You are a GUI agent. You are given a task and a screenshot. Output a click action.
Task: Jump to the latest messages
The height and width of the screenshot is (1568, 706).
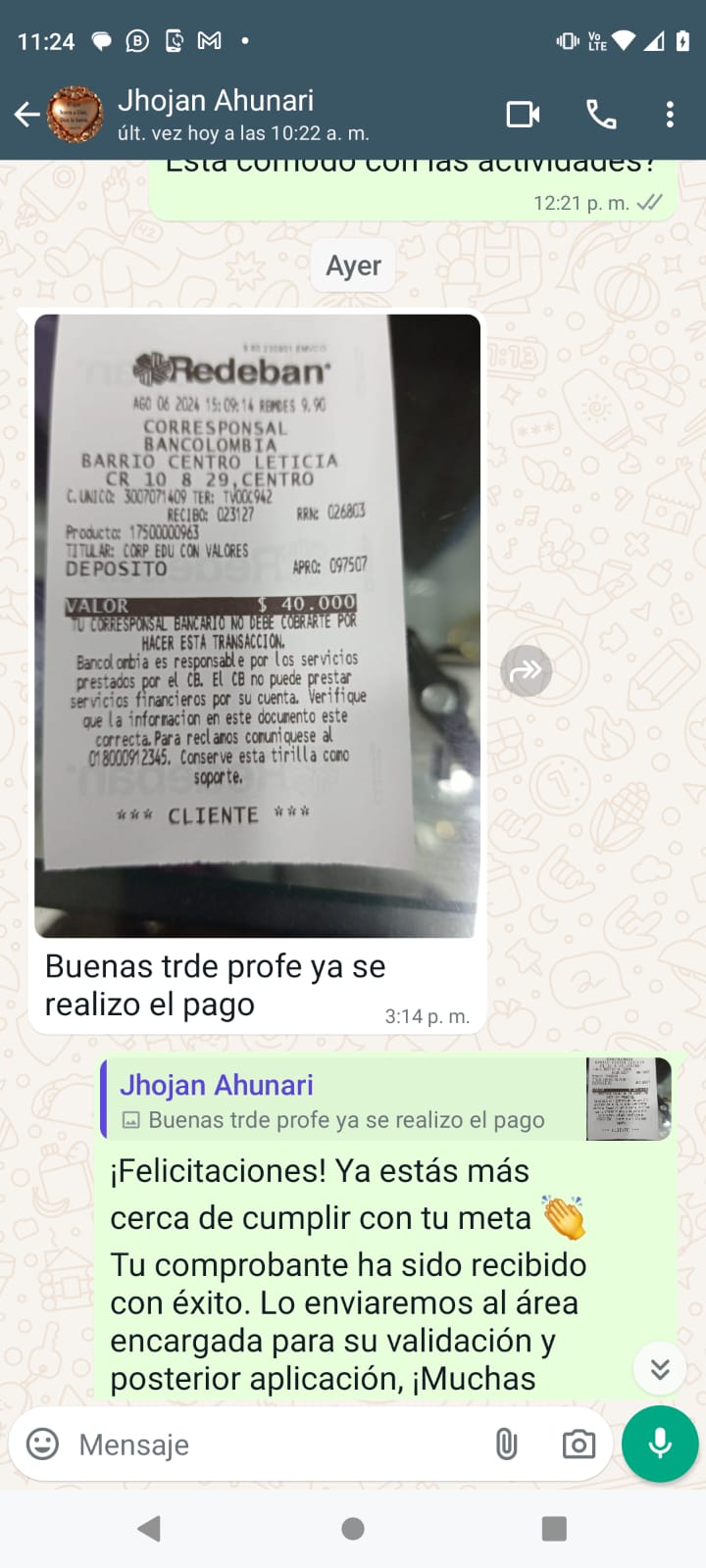click(660, 1368)
